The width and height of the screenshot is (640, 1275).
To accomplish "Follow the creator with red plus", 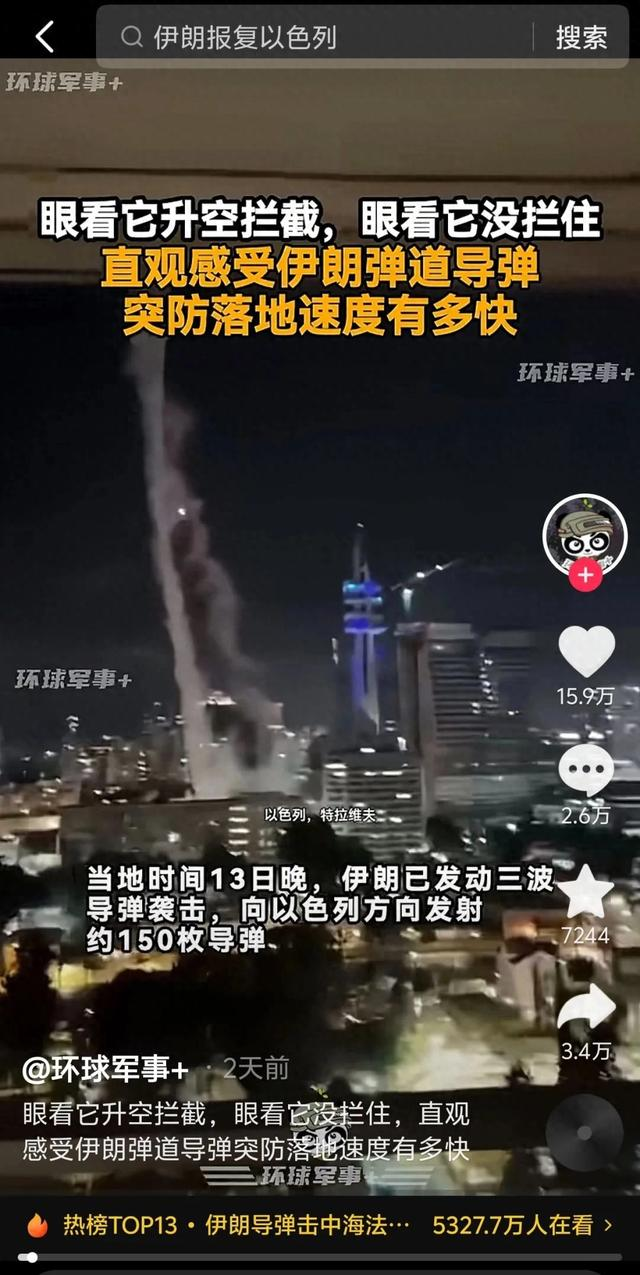I will [585, 575].
